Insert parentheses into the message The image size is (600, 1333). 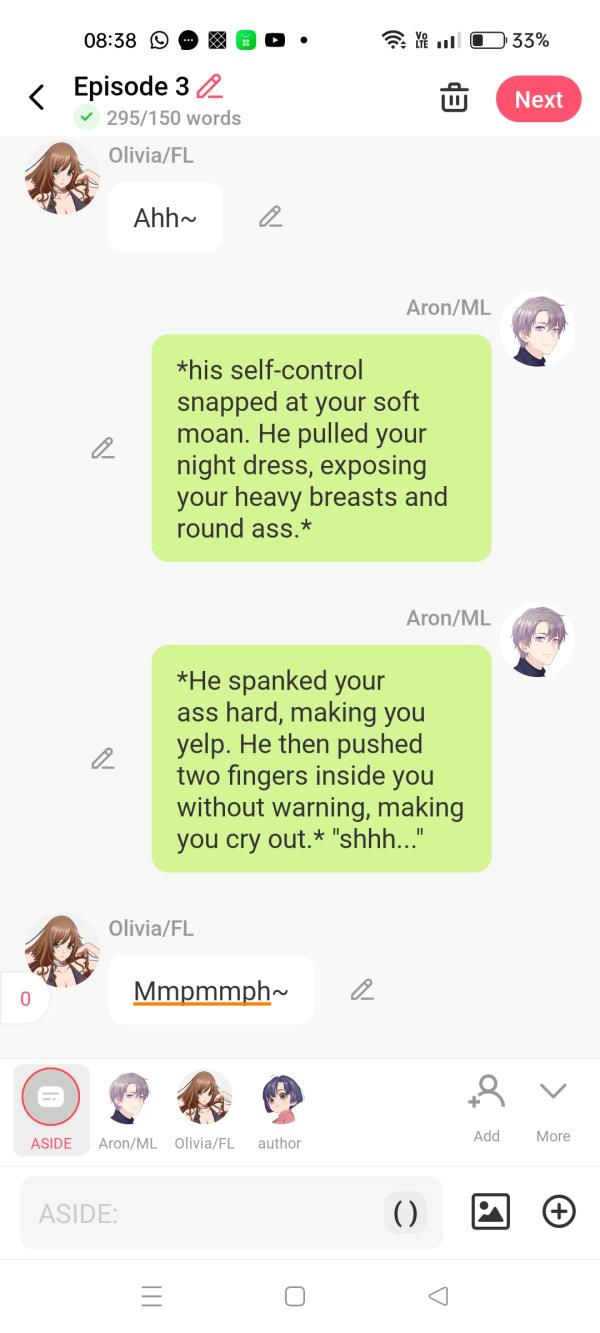point(405,1213)
